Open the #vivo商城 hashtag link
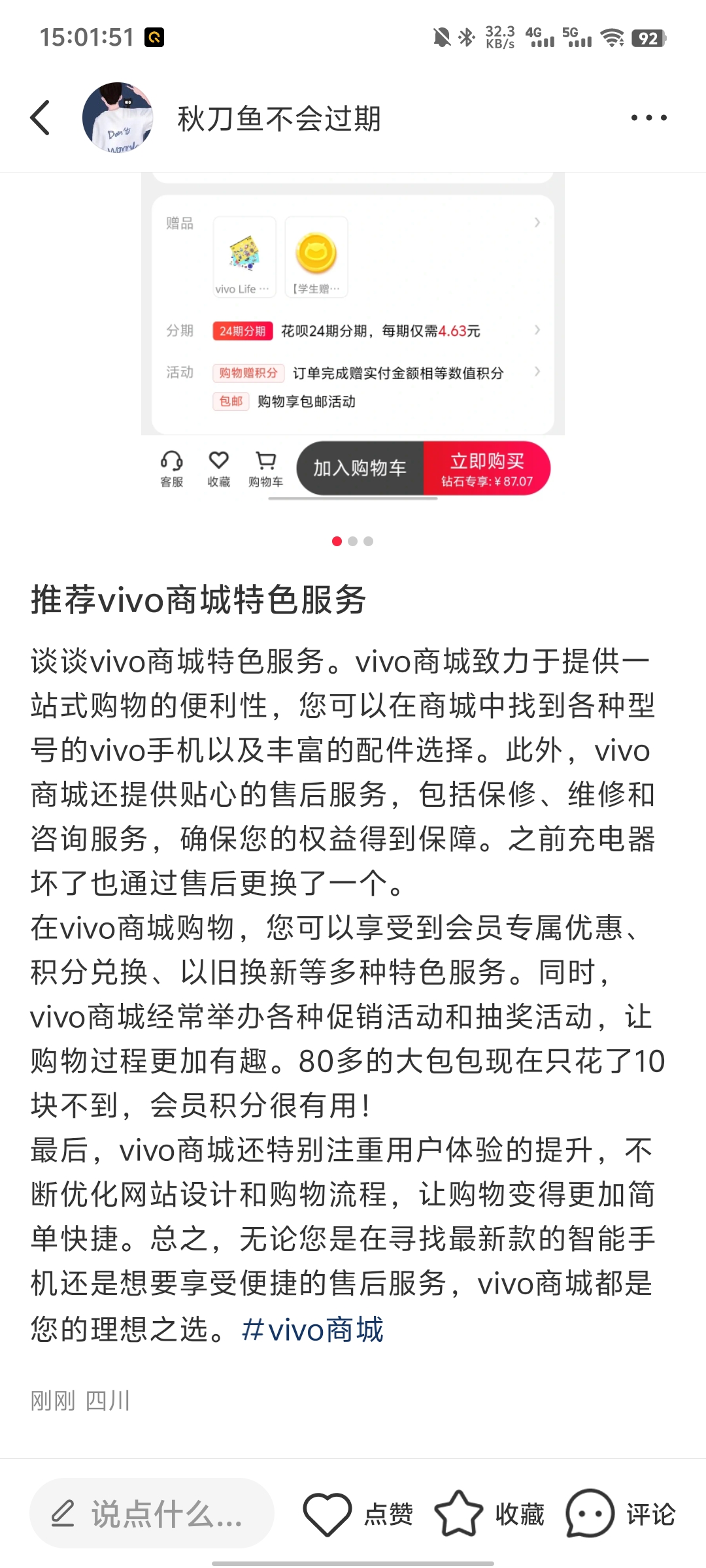The height and width of the screenshot is (1568, 706). click(312, 1330)
